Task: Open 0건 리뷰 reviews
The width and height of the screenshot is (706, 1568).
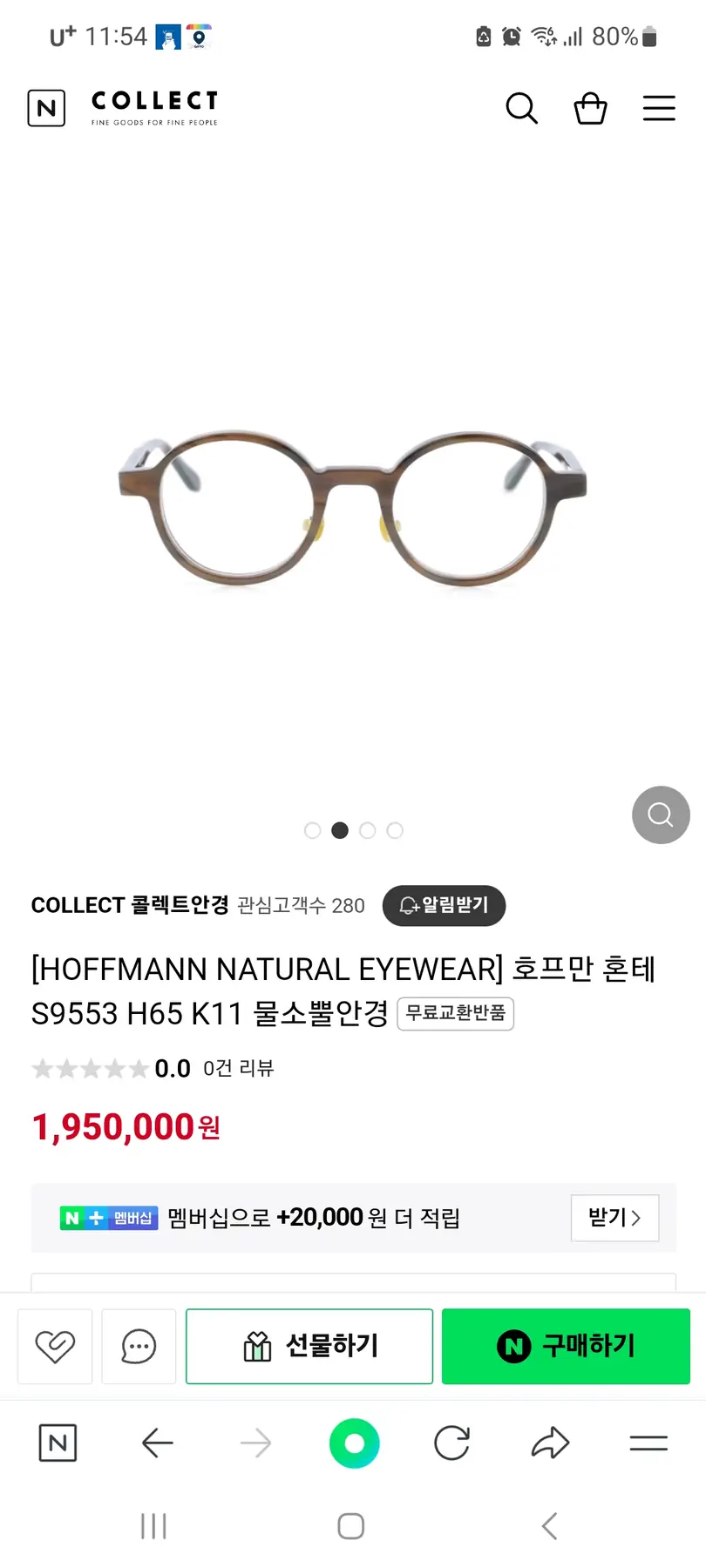Action: 238,1069
